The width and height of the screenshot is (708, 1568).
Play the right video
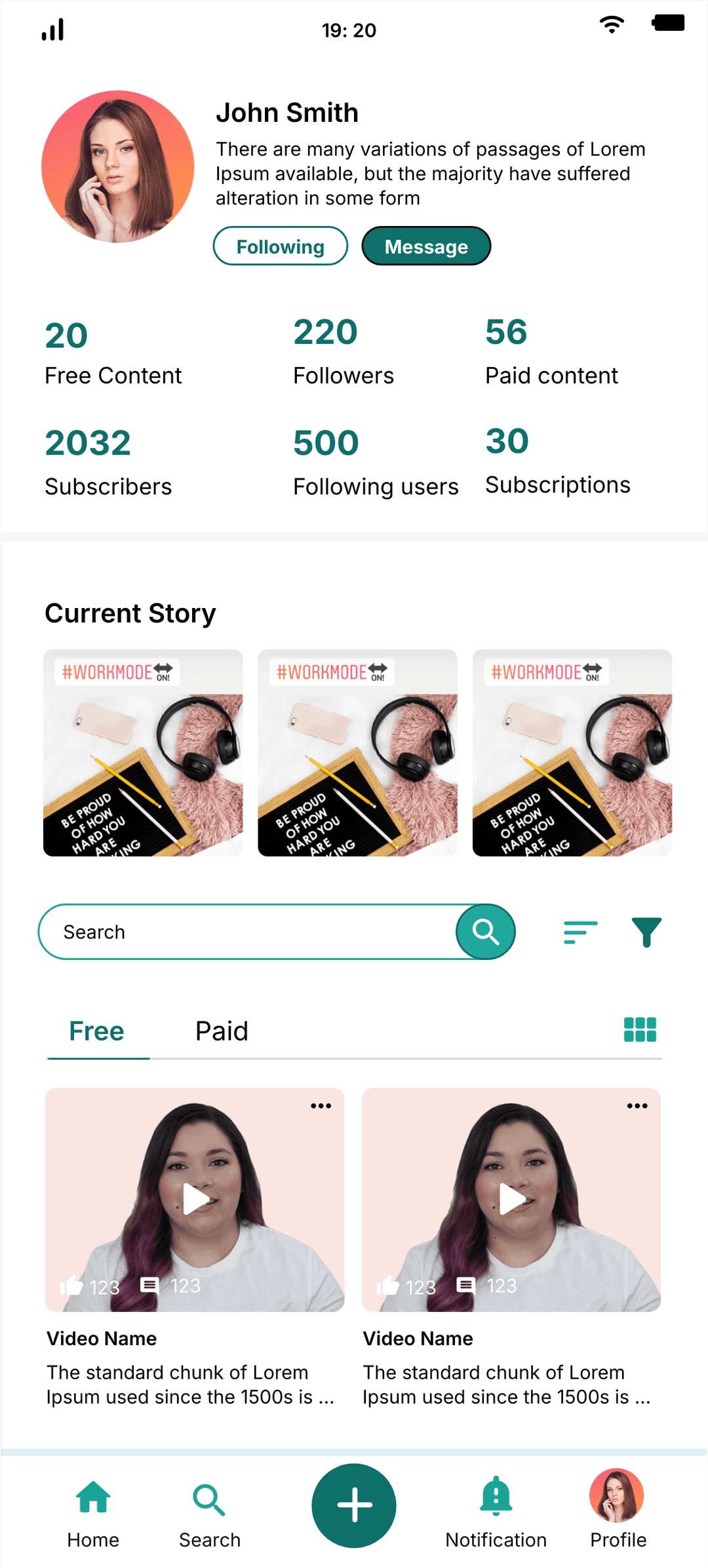512,1199
